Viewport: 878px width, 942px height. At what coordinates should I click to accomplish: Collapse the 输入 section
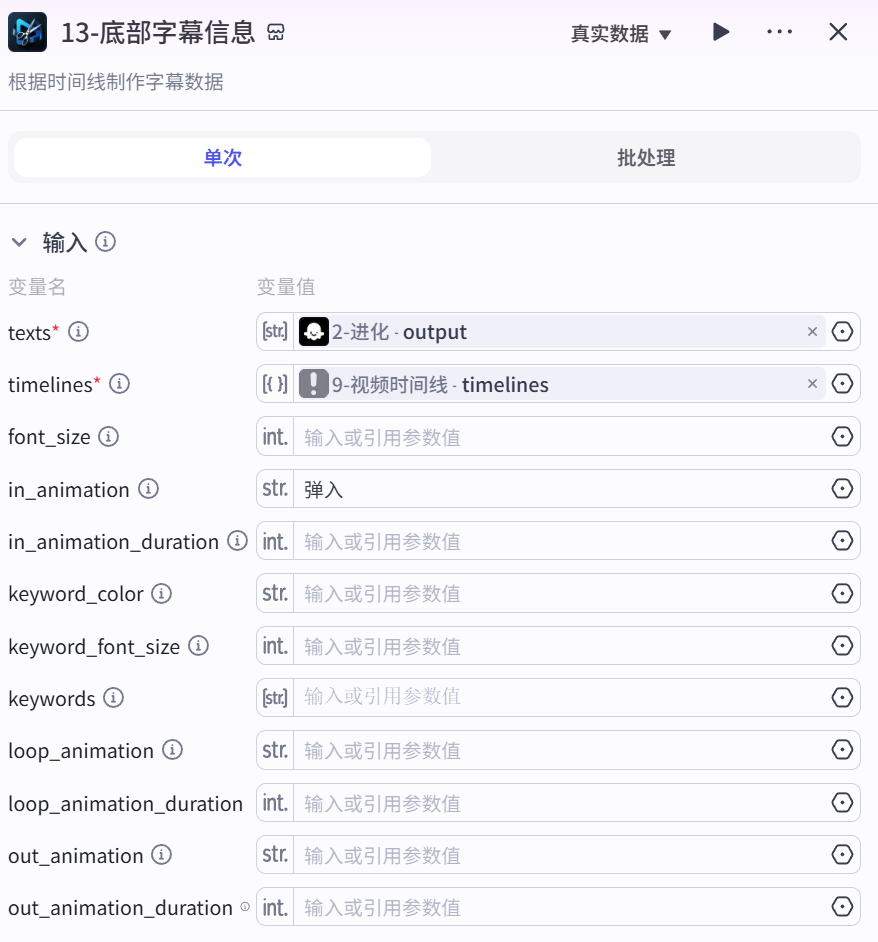coord(19,242)
